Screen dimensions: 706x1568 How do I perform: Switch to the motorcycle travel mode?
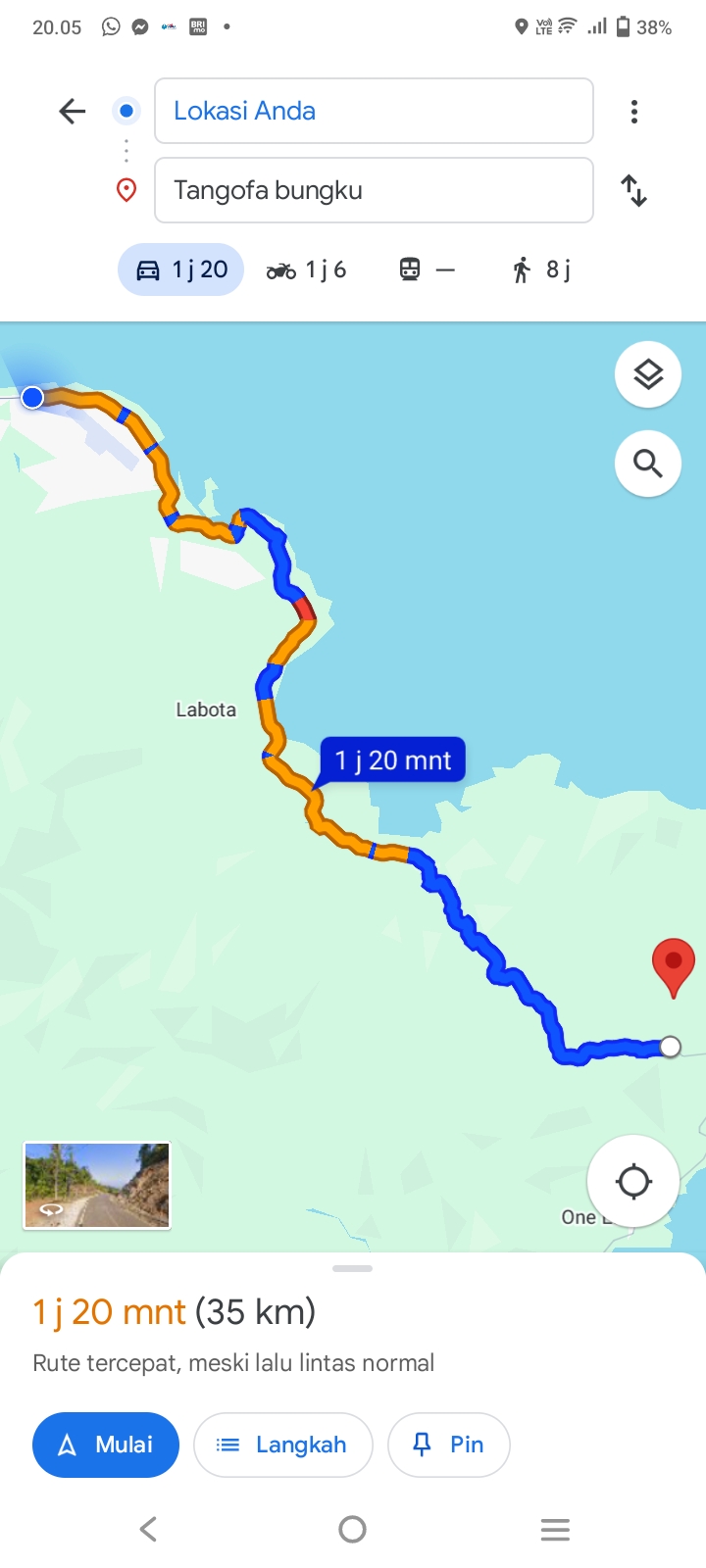(x=307, y=269)
